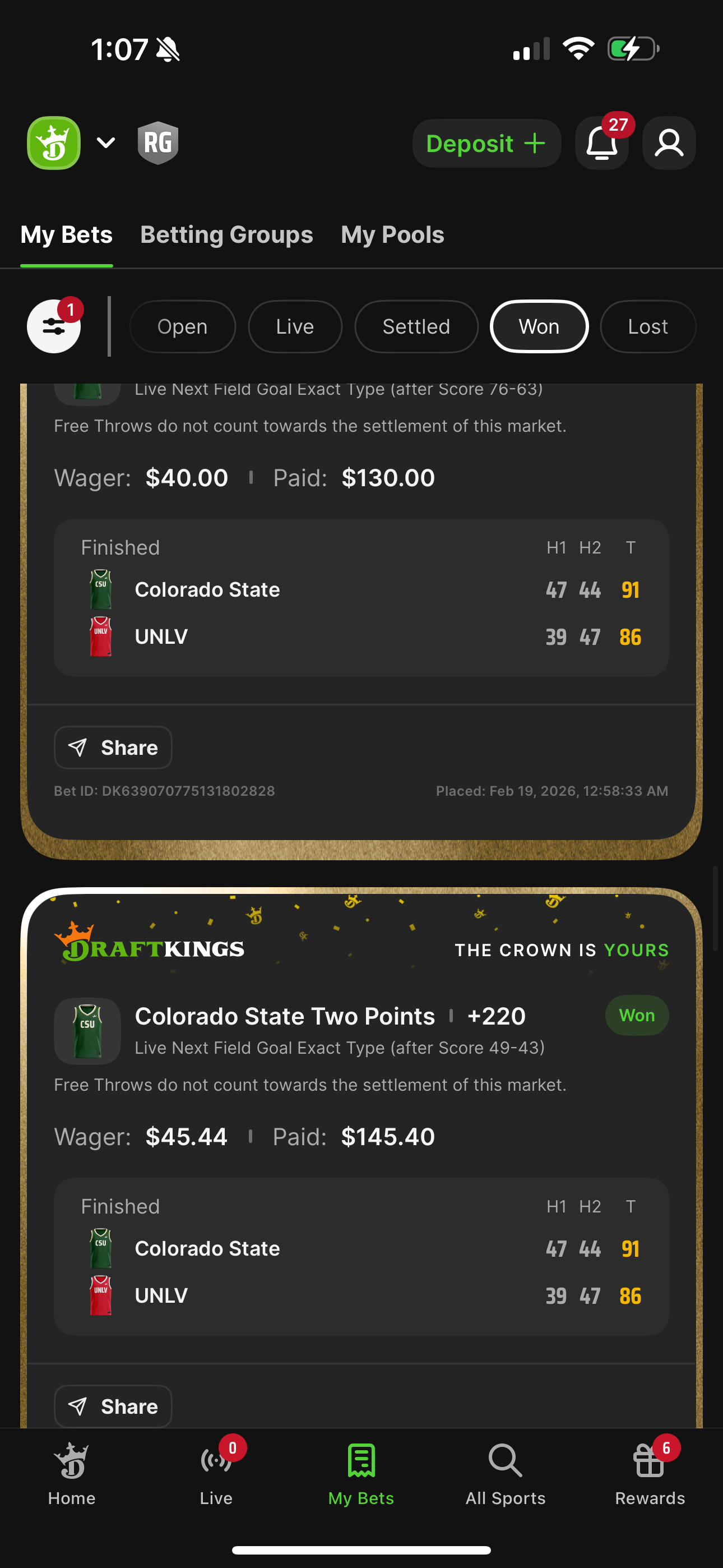Select the Open filter chip
Screen dimensions: 723x1568
182,327
